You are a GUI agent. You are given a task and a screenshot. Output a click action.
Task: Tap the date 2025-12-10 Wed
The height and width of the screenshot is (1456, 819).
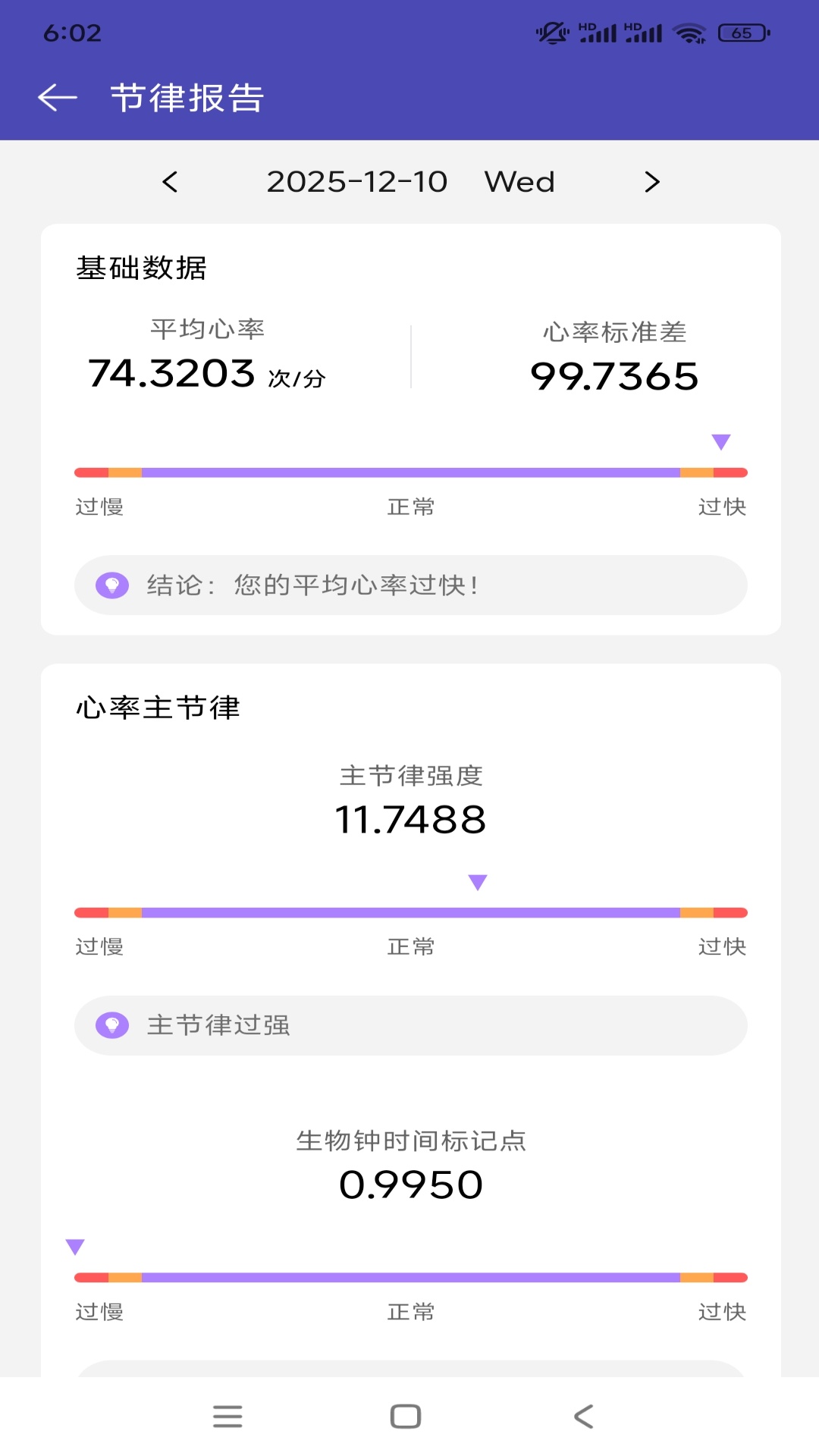(409, 182)
